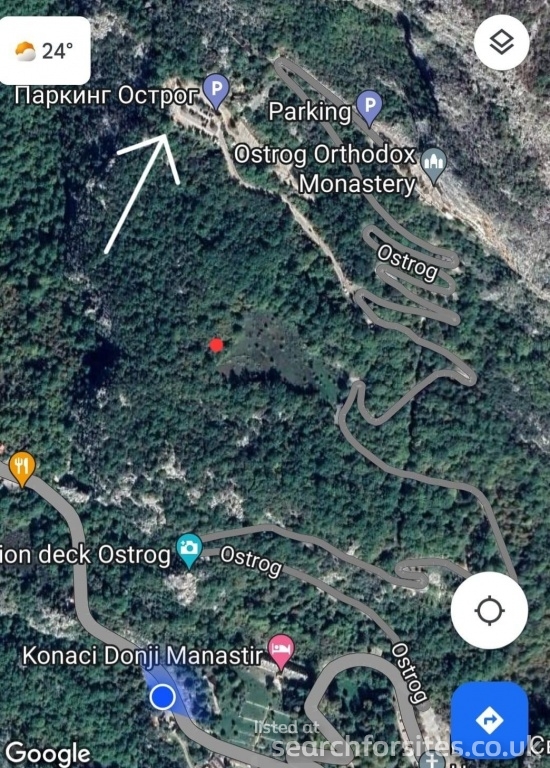Select the restaurant pin by the road

(22, 469)
